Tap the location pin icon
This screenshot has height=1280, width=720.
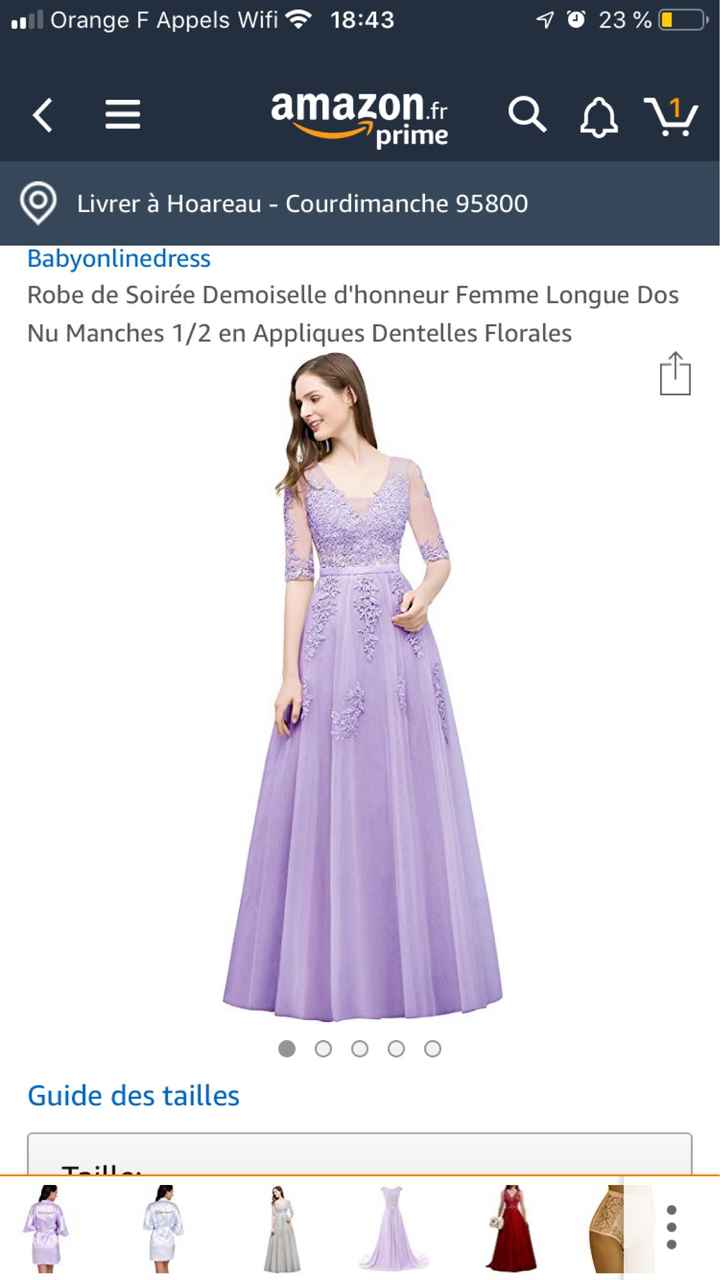[x=38, y=204]
